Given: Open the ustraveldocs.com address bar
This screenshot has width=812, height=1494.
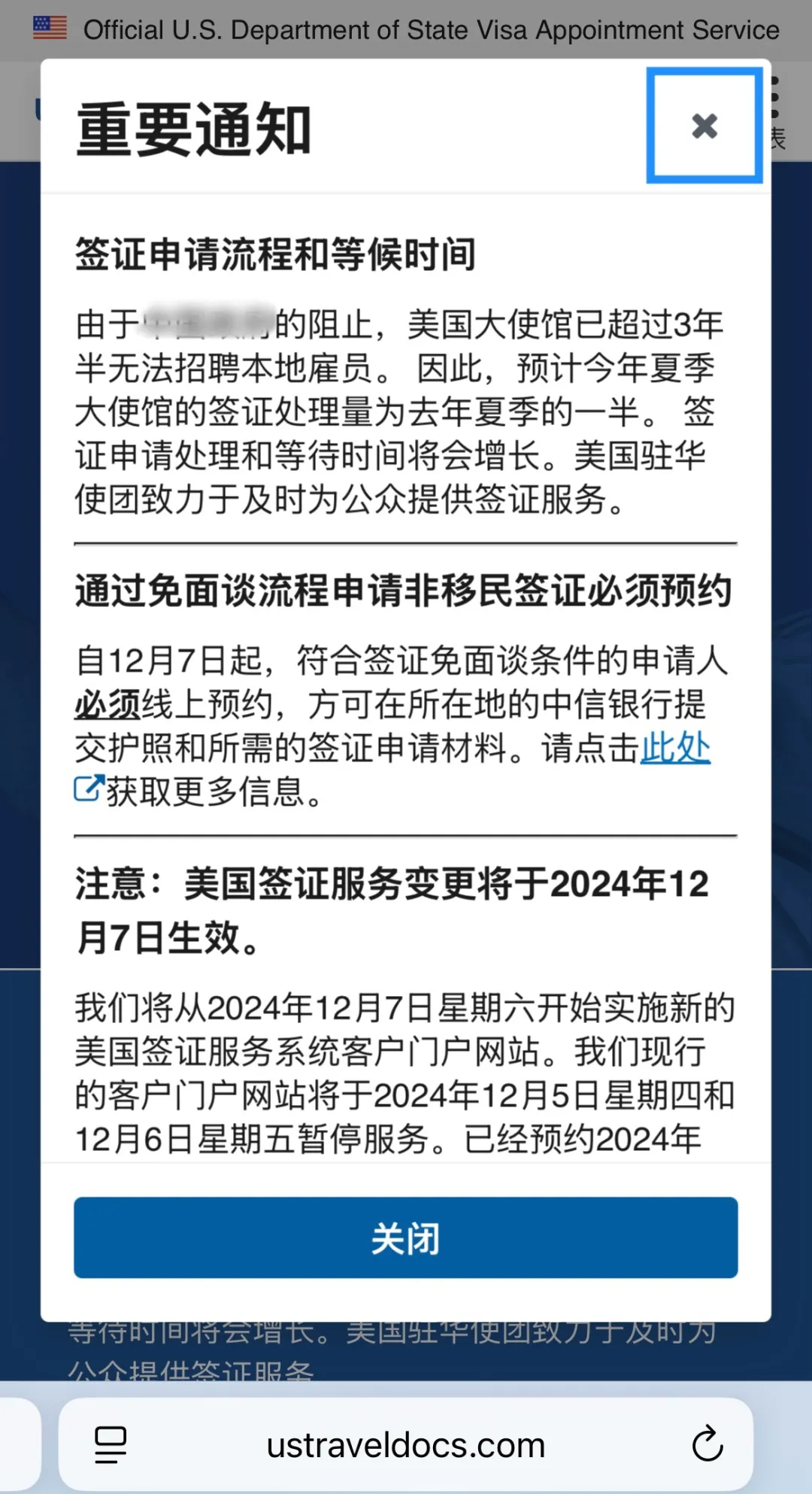Looking at the screenshot, I should pyautogui.click(x=406, y=1444).
